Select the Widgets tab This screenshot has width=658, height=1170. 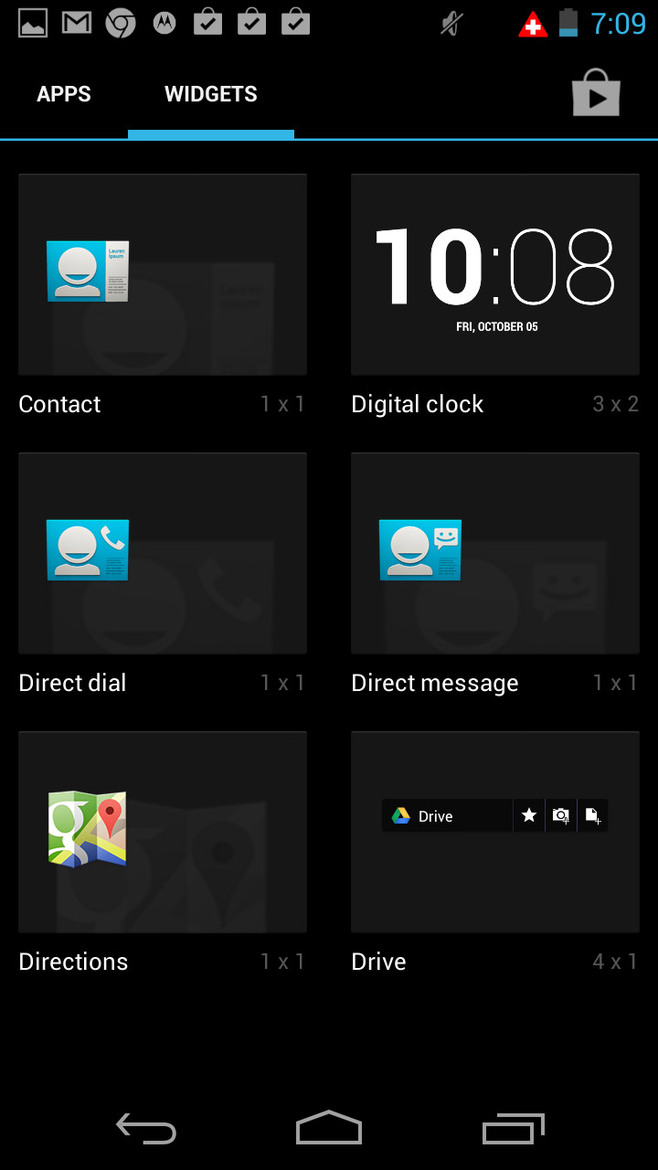pyautogui.click(x=211, y=94)
